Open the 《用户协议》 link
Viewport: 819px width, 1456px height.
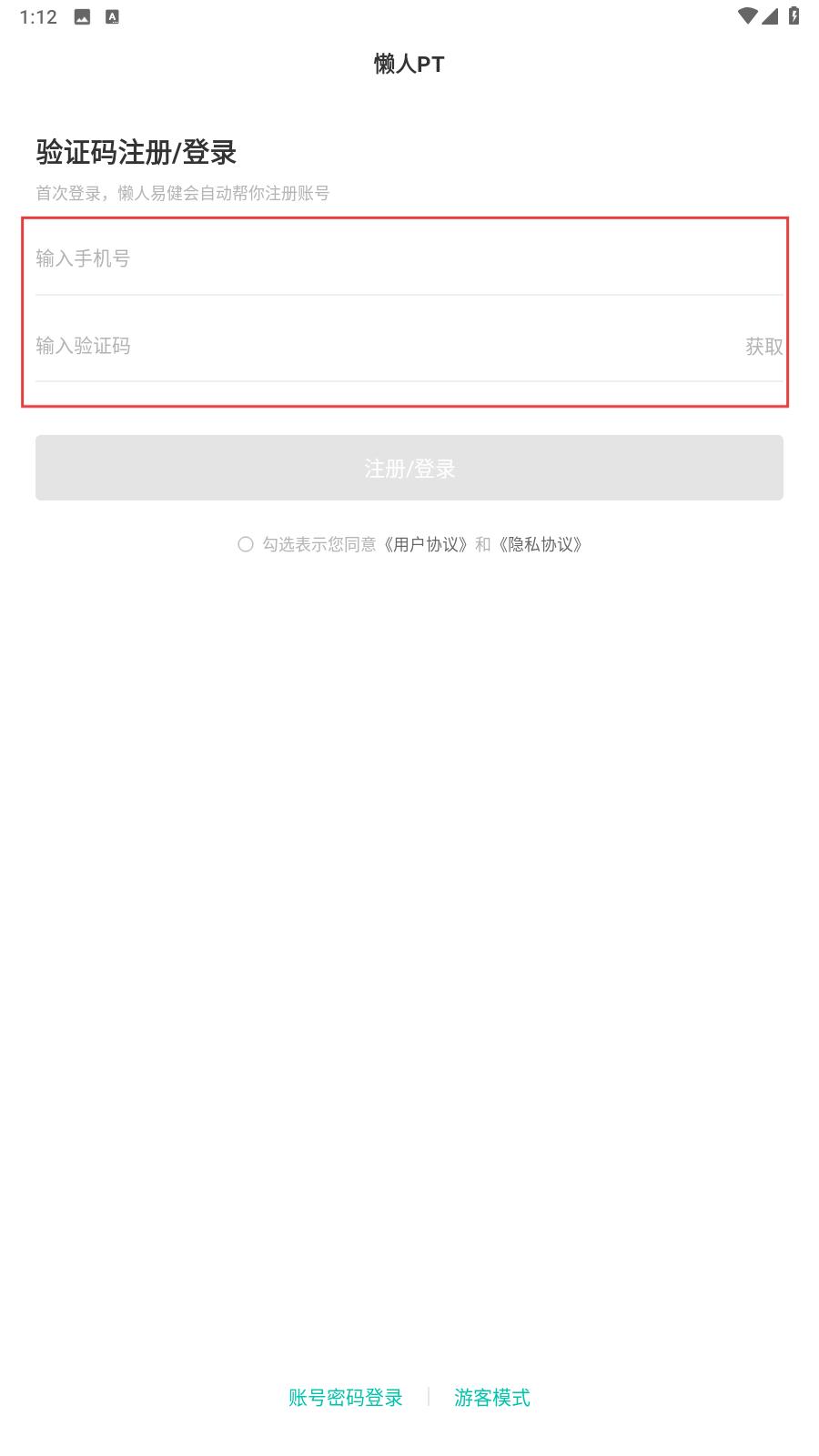tap(425, 544)
